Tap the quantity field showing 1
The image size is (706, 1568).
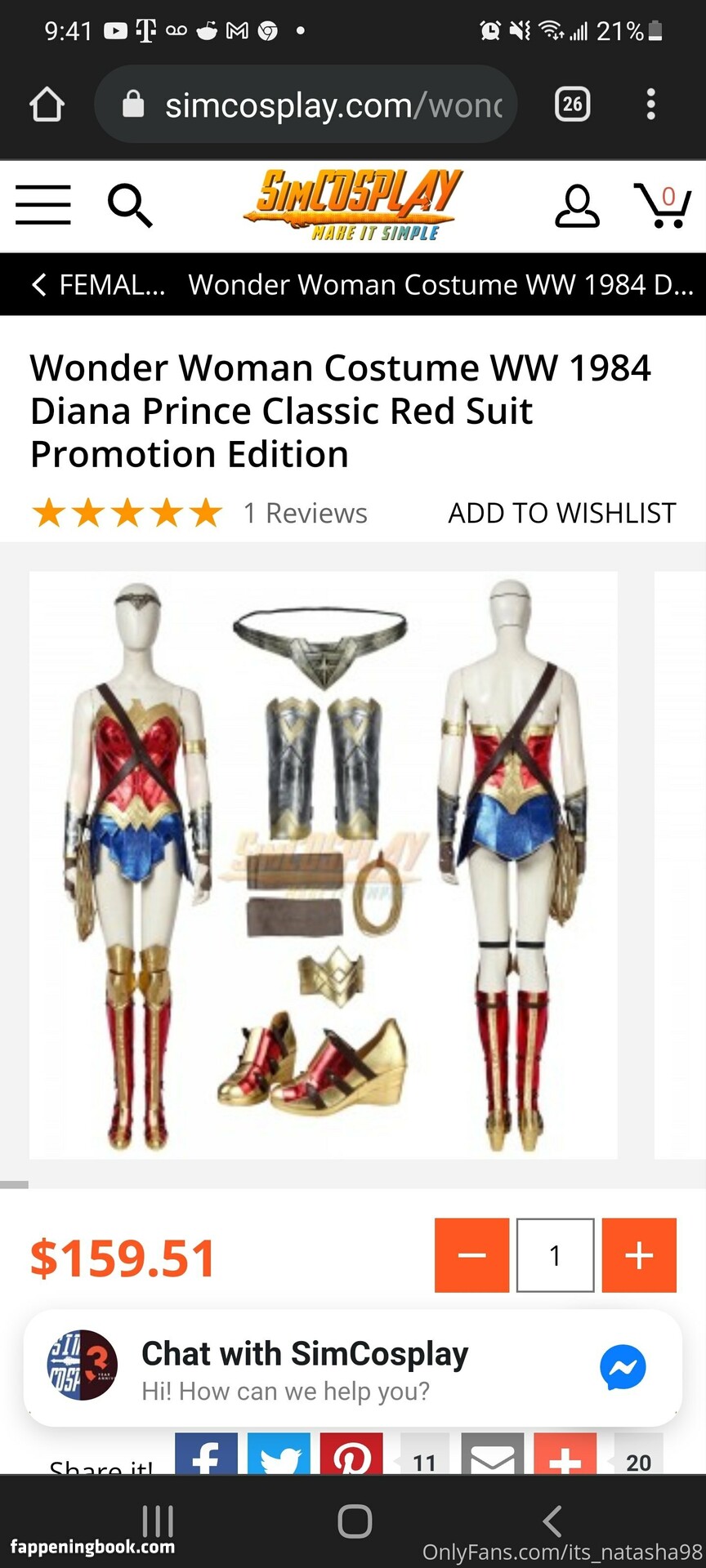[x=555, y=1255]
